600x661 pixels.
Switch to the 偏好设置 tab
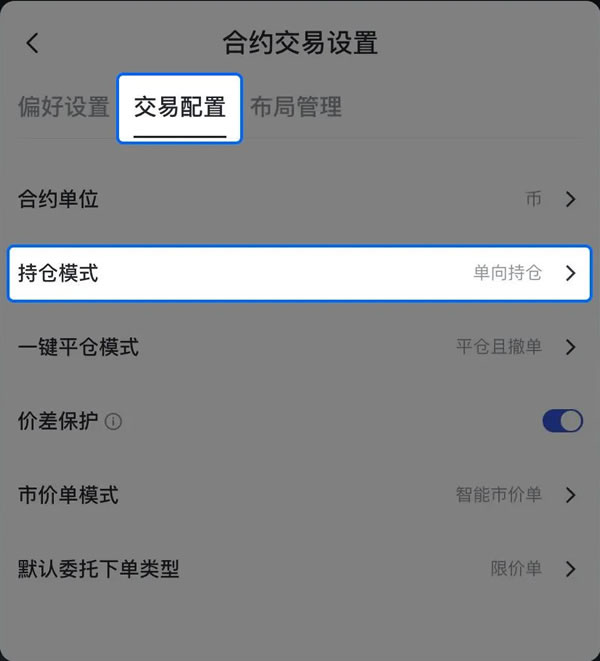point(63,107)
